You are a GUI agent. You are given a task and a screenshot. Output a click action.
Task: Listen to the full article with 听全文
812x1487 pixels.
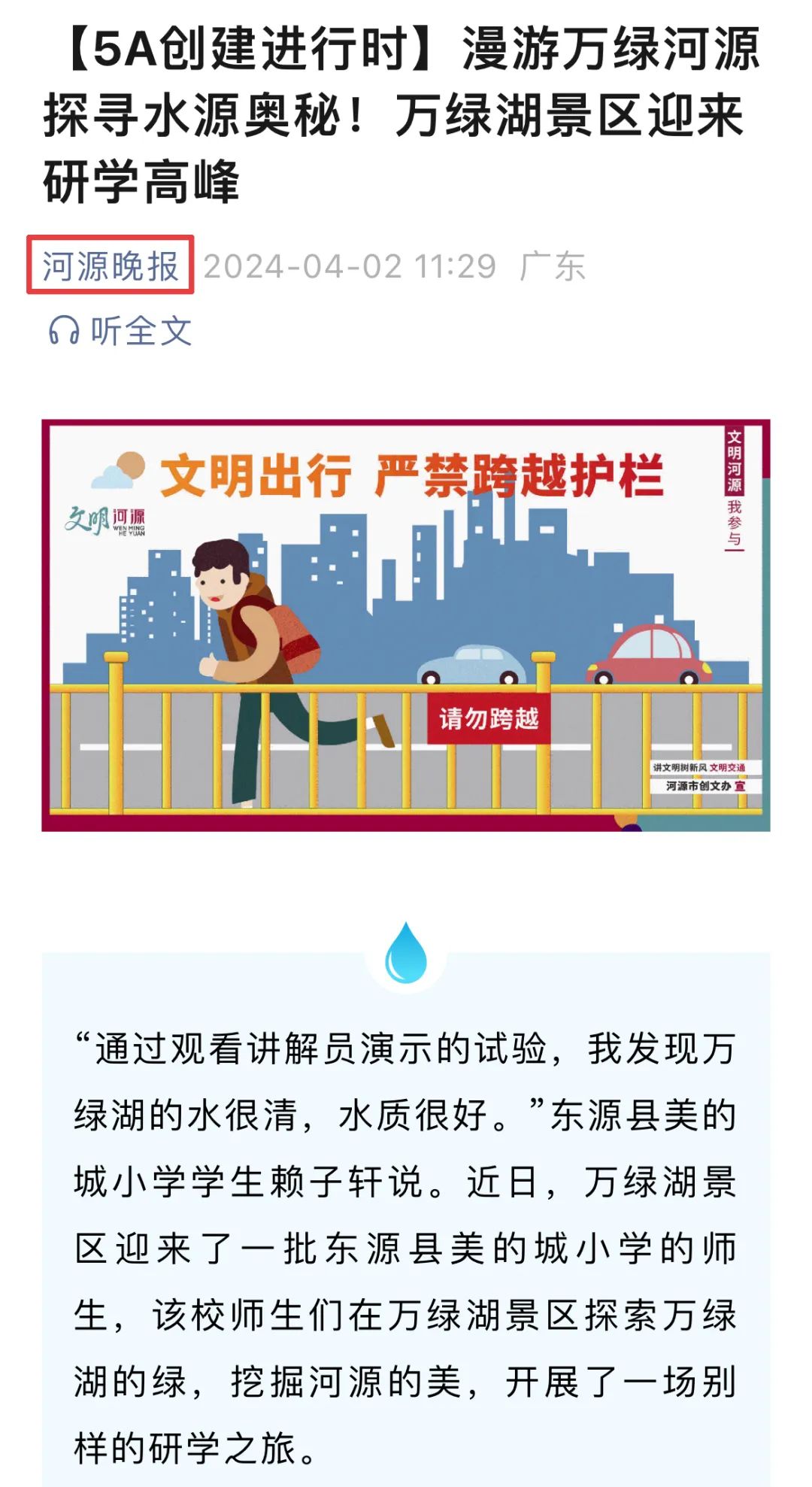click(x=120, y=330)
